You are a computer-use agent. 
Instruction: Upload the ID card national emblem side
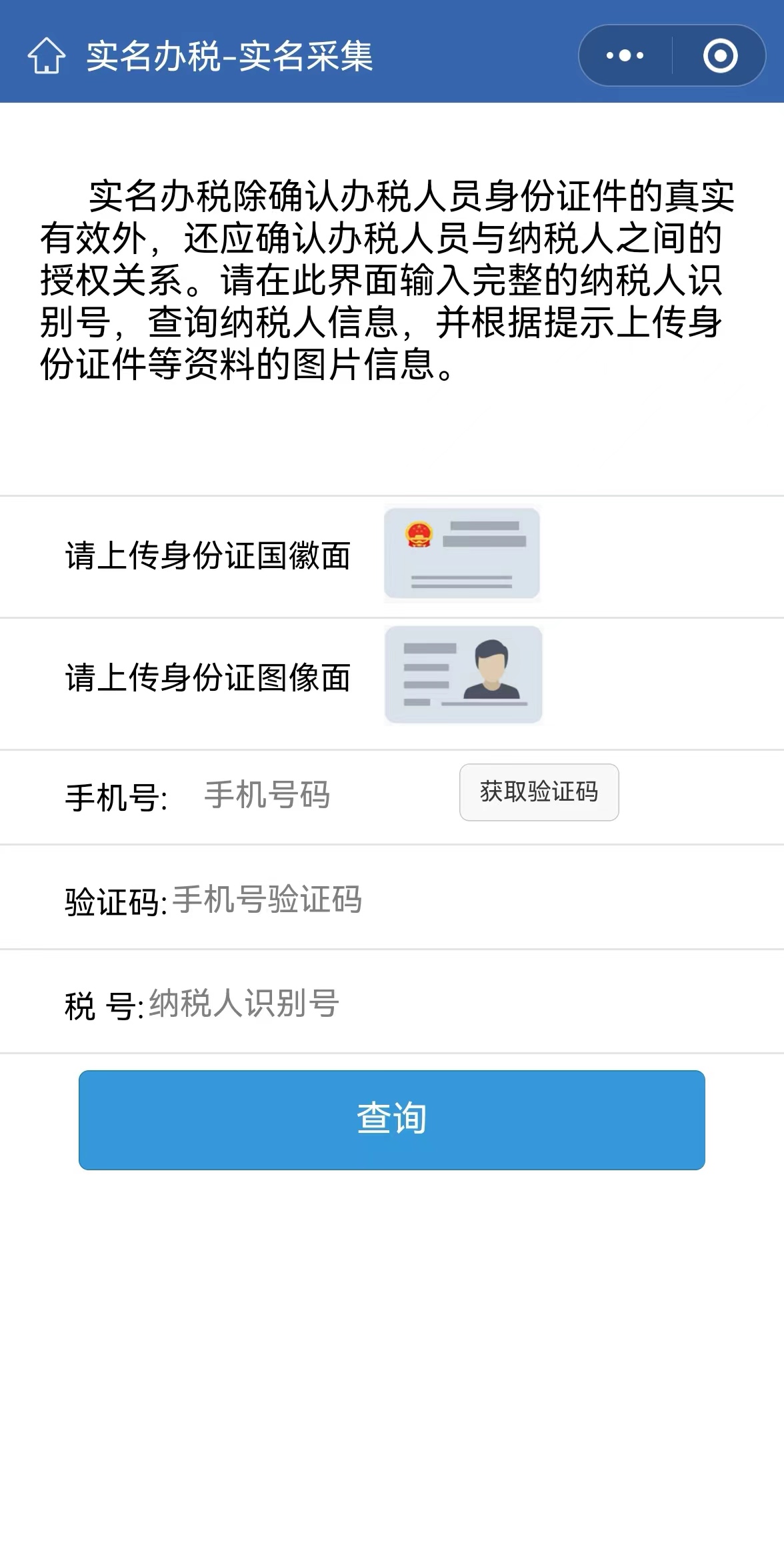point(462,554)
